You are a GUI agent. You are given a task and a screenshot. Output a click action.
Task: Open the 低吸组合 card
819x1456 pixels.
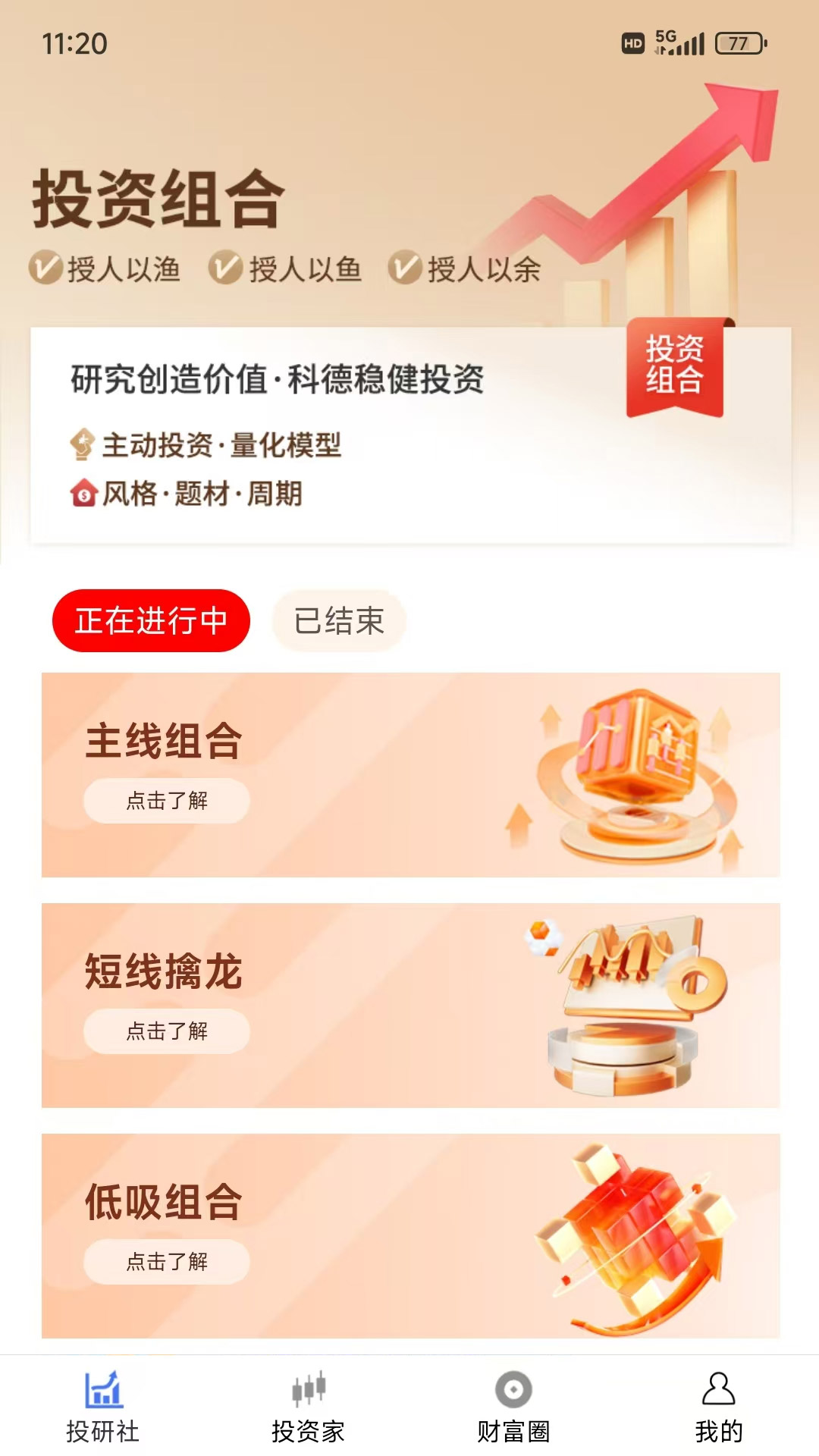click(410, 1236)
